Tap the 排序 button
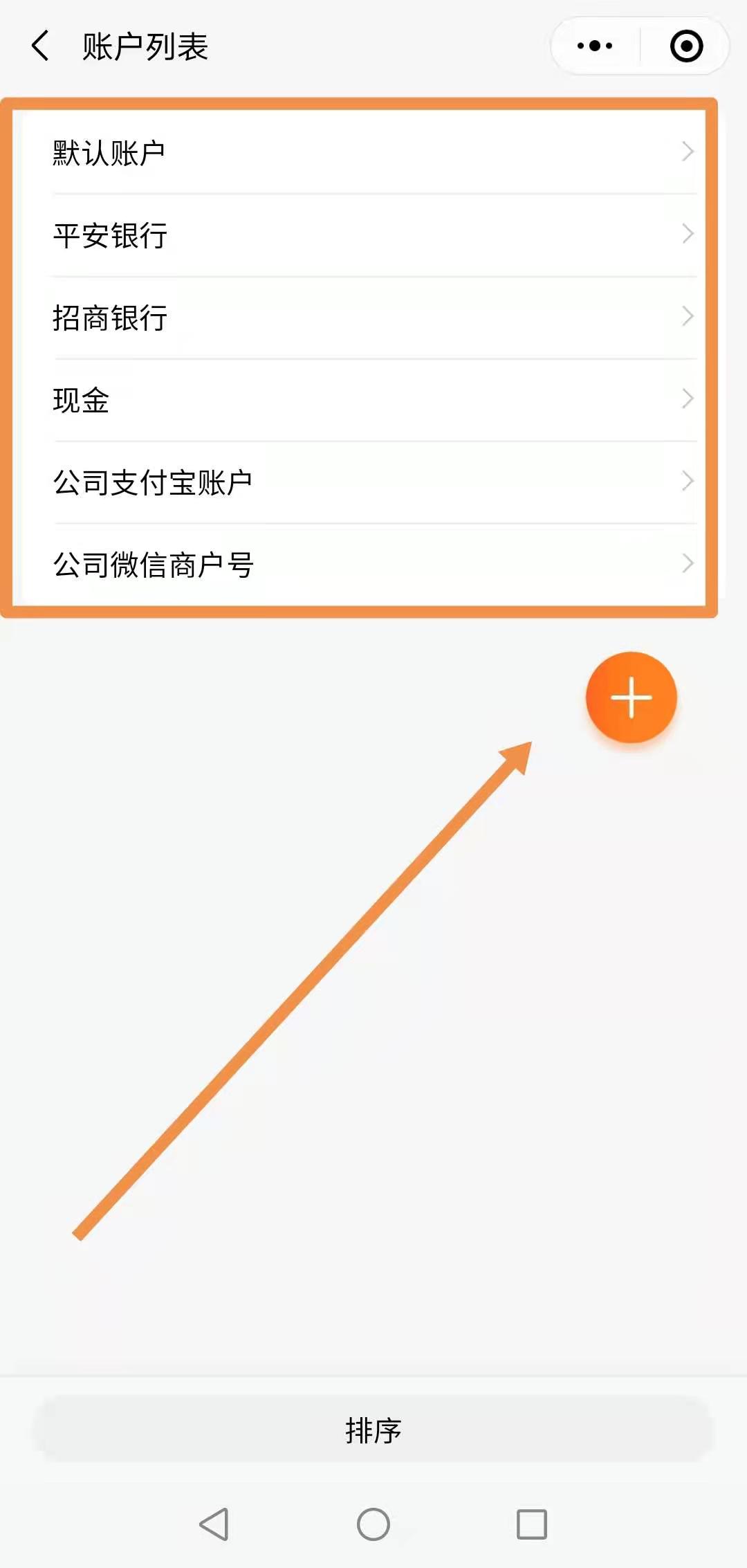The width and height of the screenshot is (747, 1568). click(373, 1430)
